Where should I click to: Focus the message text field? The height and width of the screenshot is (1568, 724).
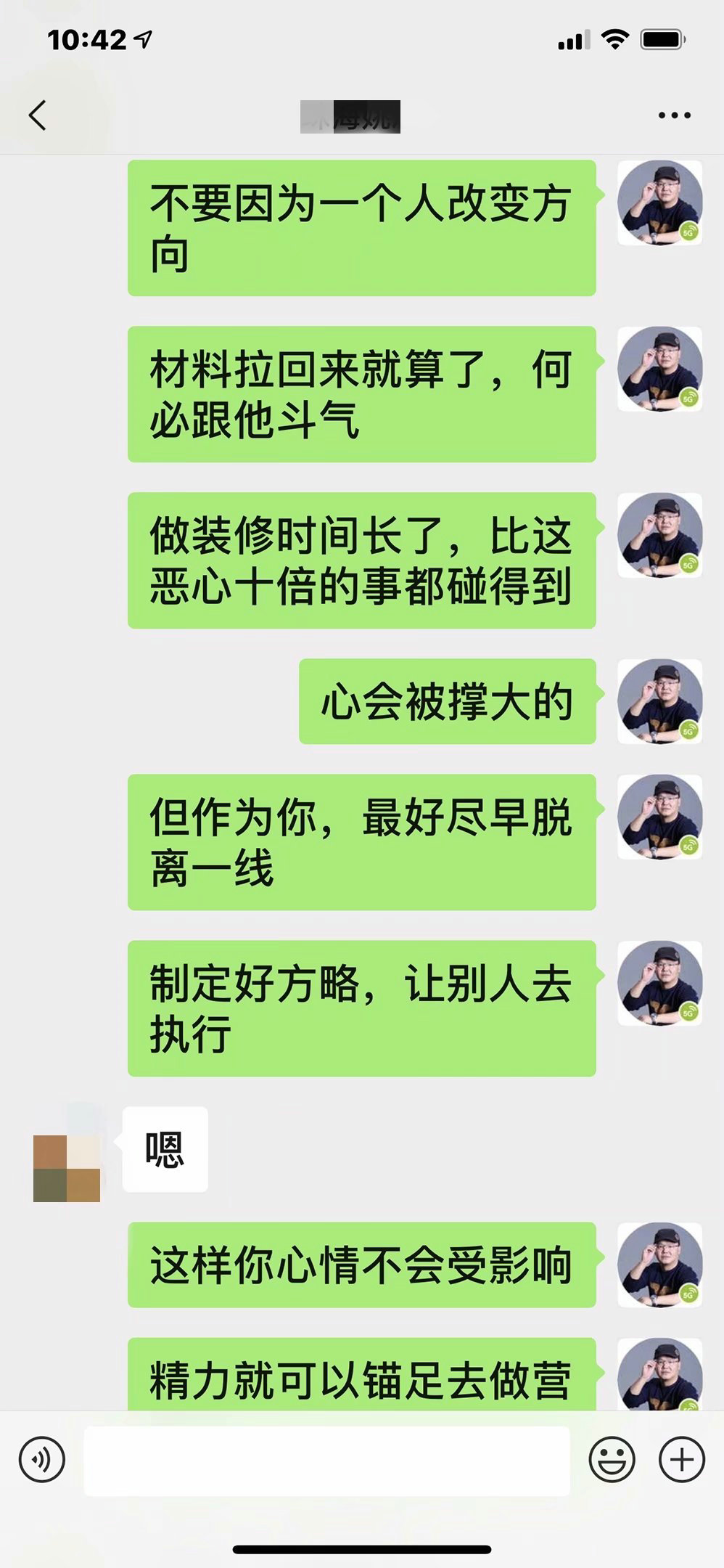tap(326, 1461)
